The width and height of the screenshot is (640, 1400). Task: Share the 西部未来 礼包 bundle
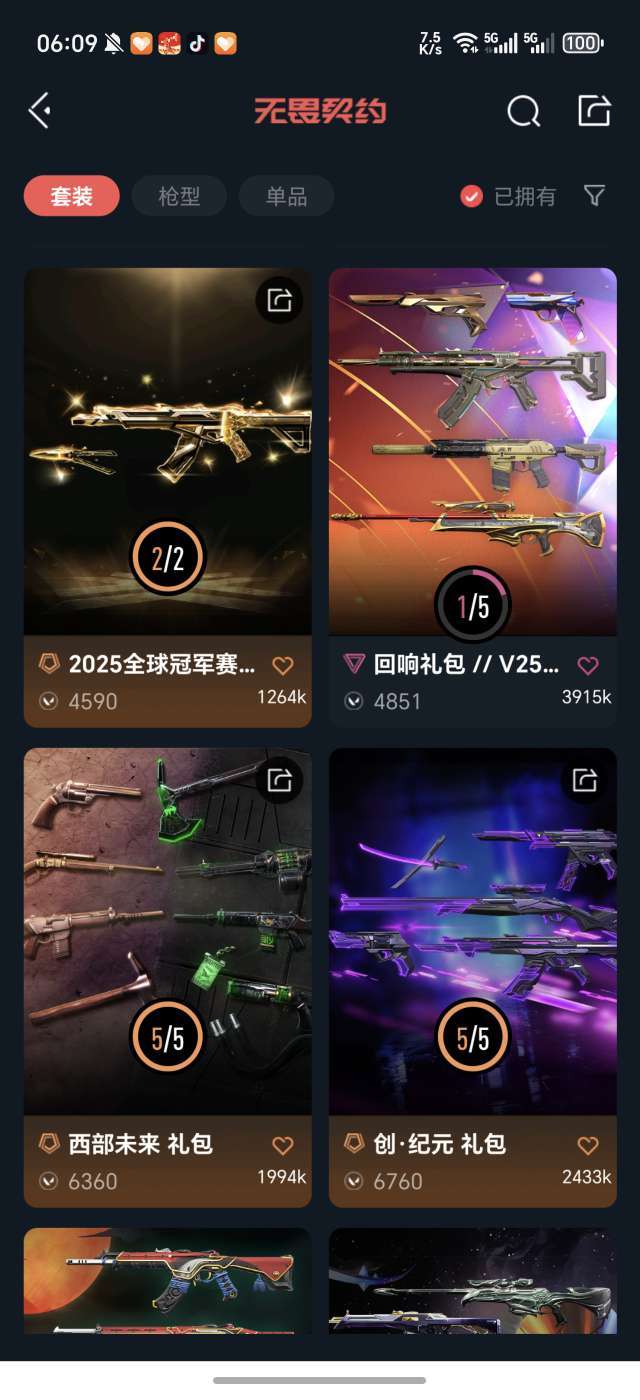point(280,779)
